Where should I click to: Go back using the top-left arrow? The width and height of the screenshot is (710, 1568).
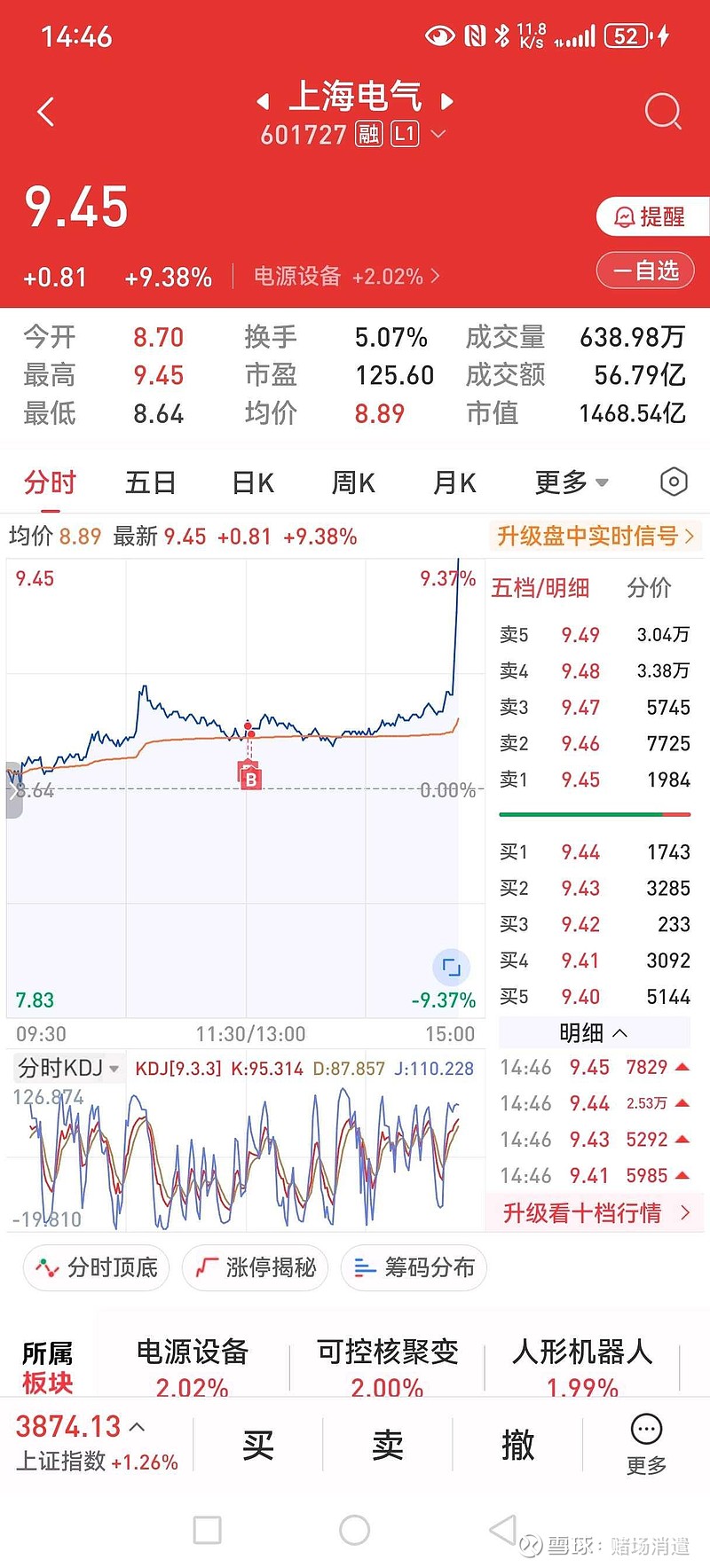(46, 112)
